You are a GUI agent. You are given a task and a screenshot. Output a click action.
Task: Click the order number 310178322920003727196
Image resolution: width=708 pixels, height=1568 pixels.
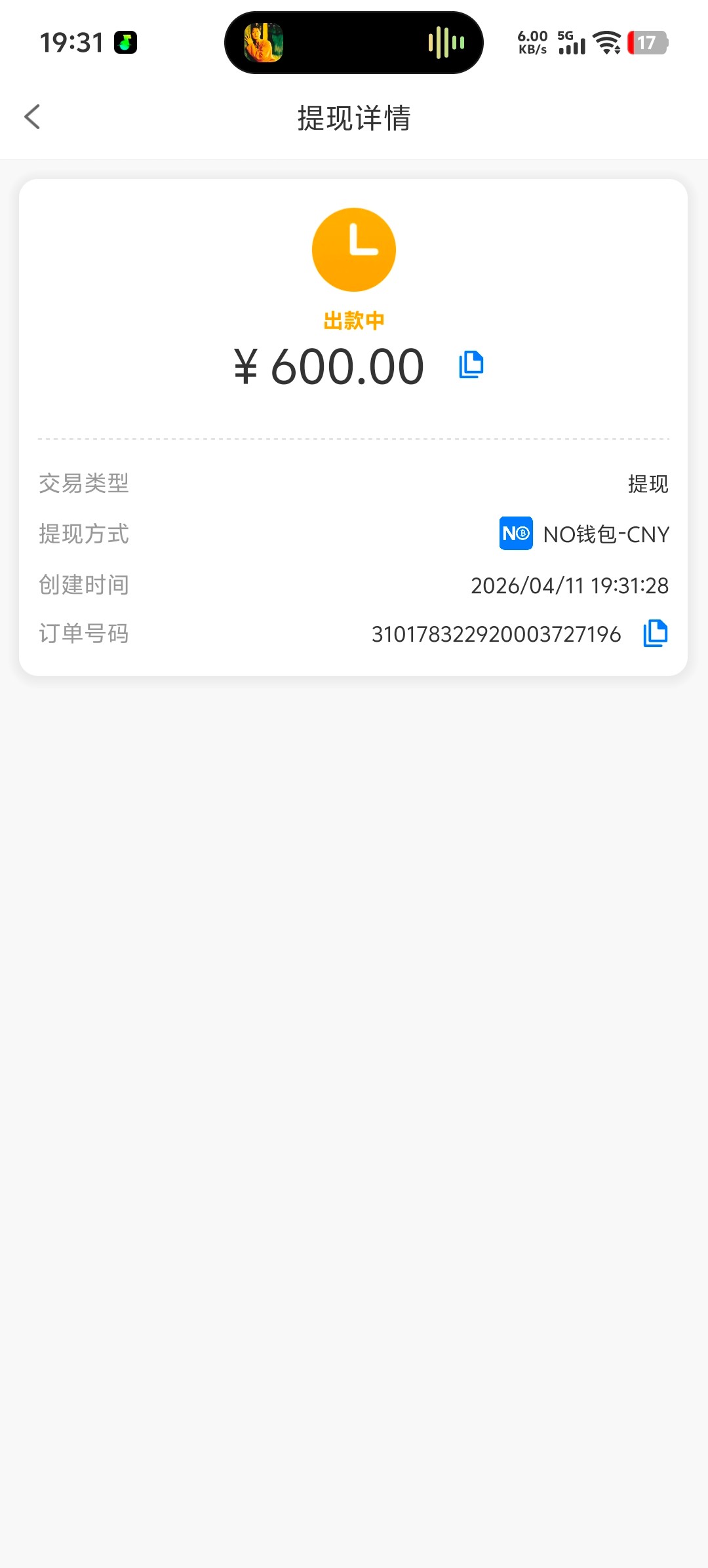(x=496, y=633)
